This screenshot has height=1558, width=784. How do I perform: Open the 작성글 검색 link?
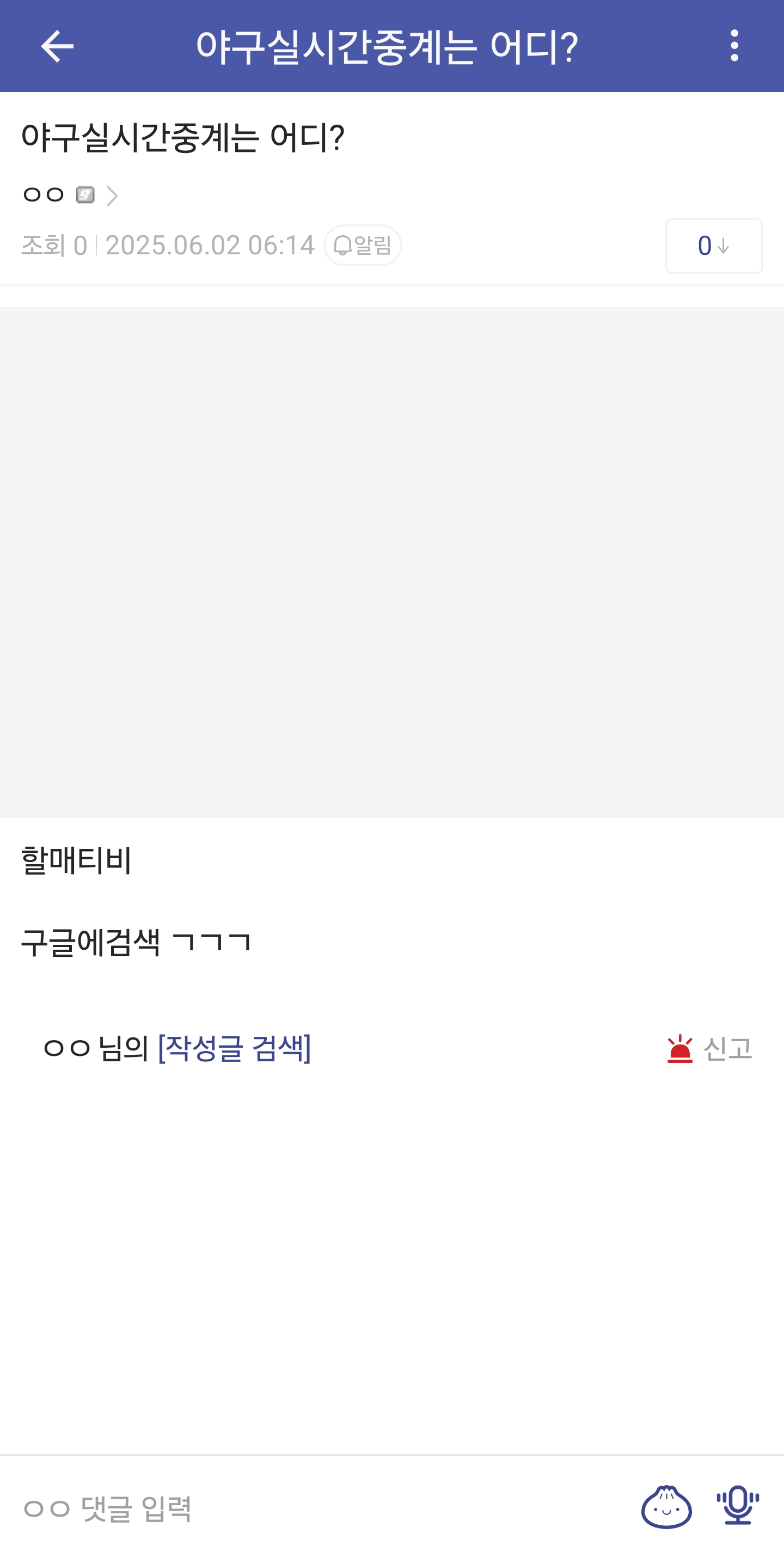[x=234, y=1048]
